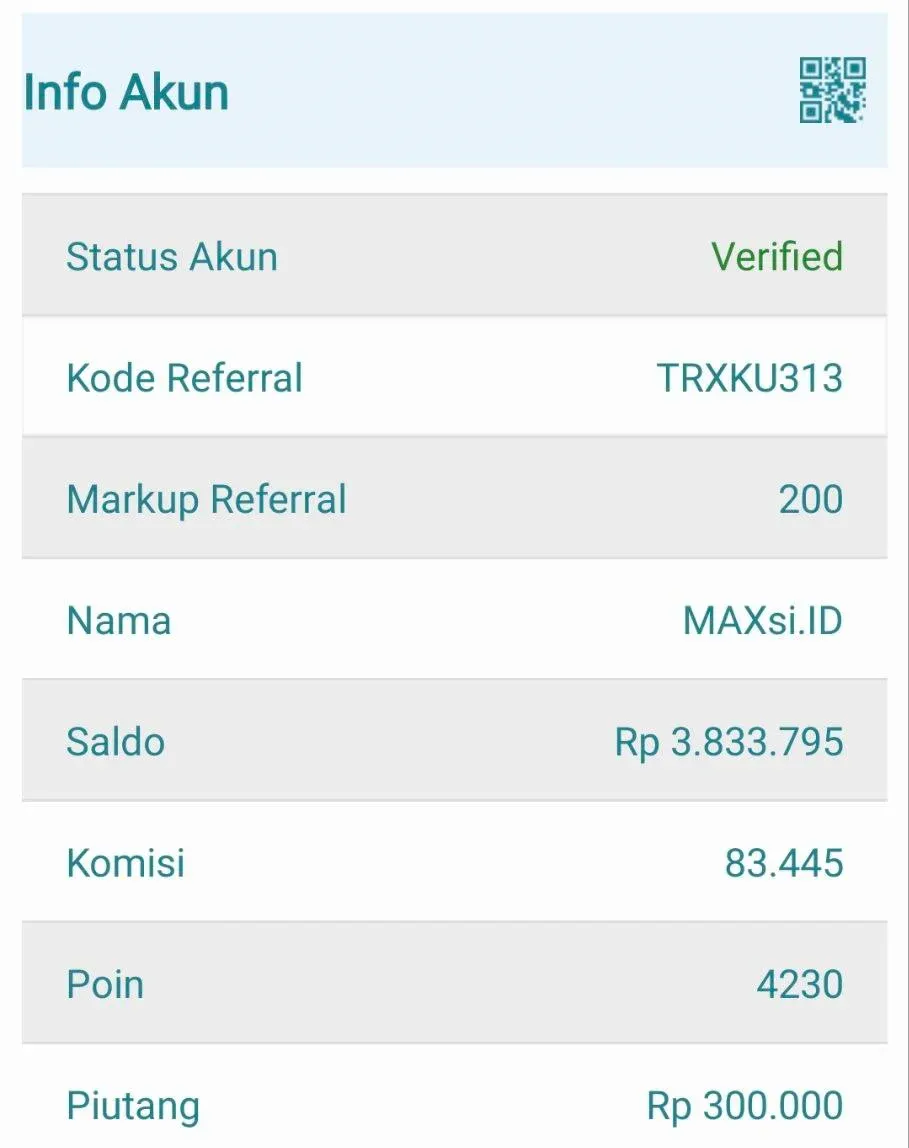This screenshot has height=1148, width=909.
Task: Click the Saldo value Rp 3.833.795
Action: click(728, 740)
